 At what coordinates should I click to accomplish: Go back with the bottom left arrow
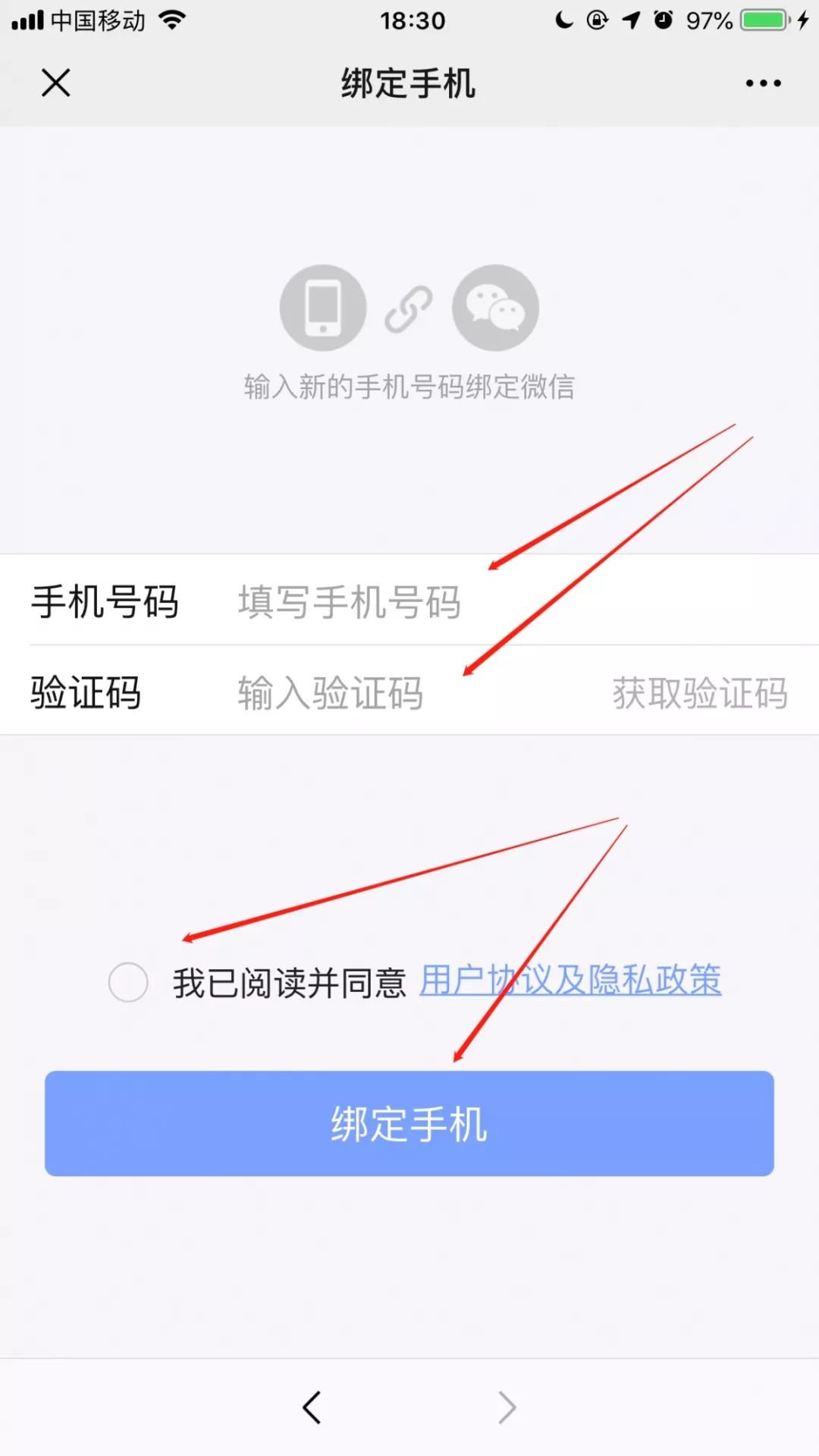312,1407
